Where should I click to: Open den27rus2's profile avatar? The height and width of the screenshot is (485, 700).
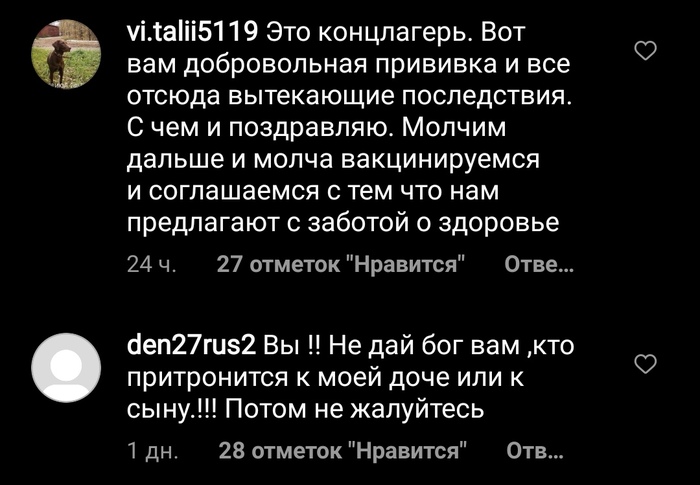click(x=66, y=369)
